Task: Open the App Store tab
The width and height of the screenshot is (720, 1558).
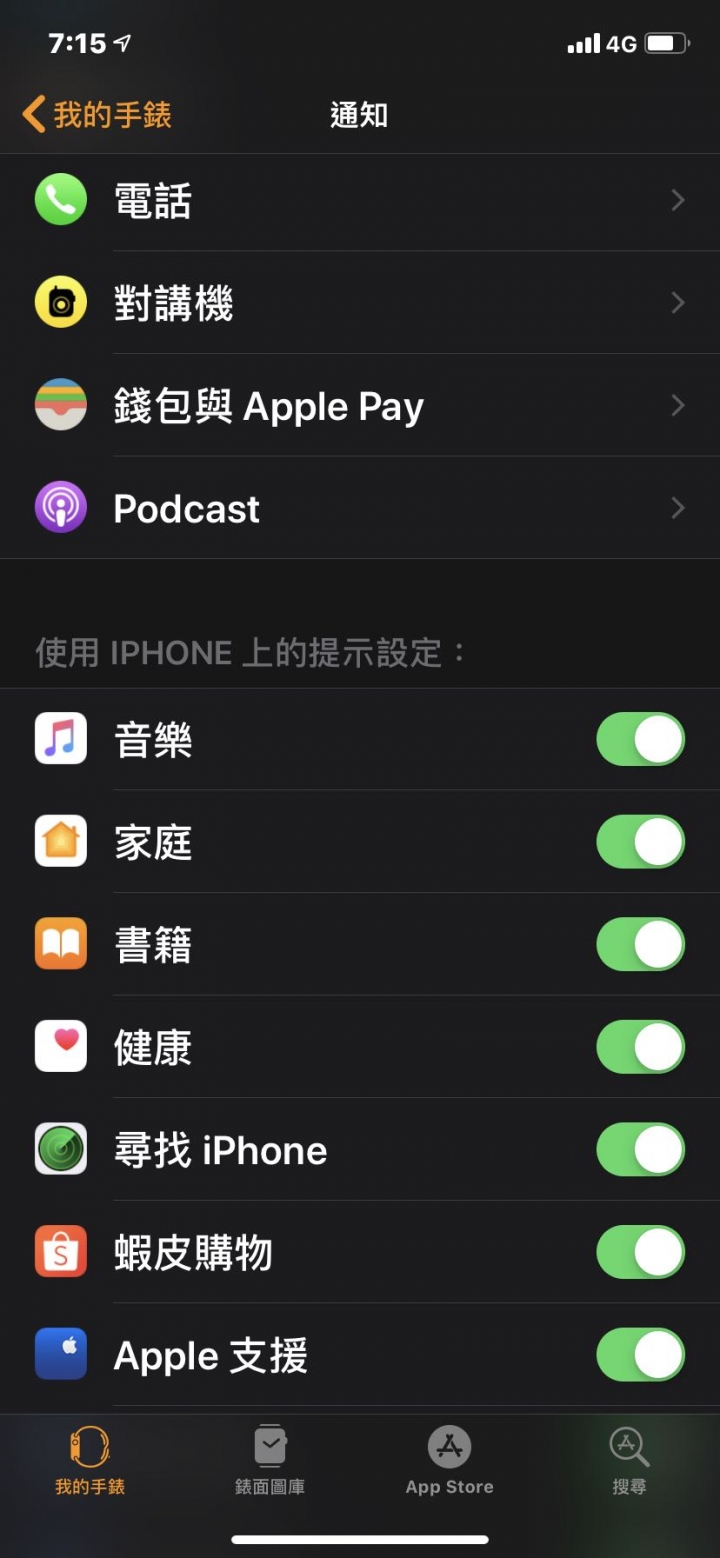Action: (450, 1461)
